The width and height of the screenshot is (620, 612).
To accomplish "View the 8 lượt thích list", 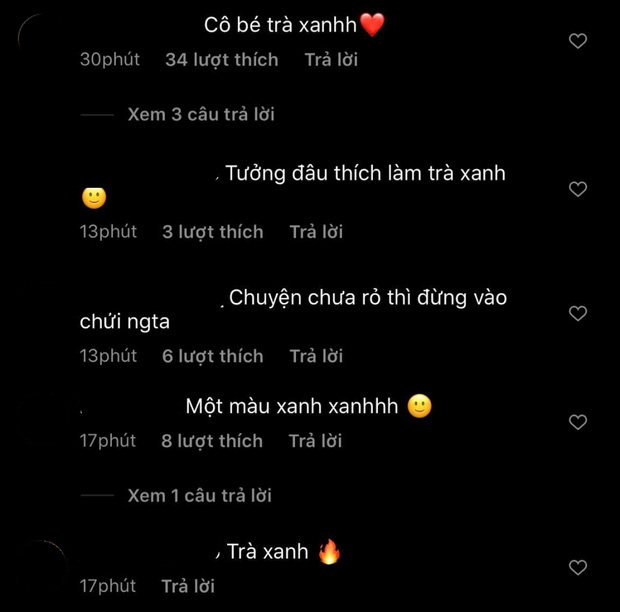I will [212, 441].
